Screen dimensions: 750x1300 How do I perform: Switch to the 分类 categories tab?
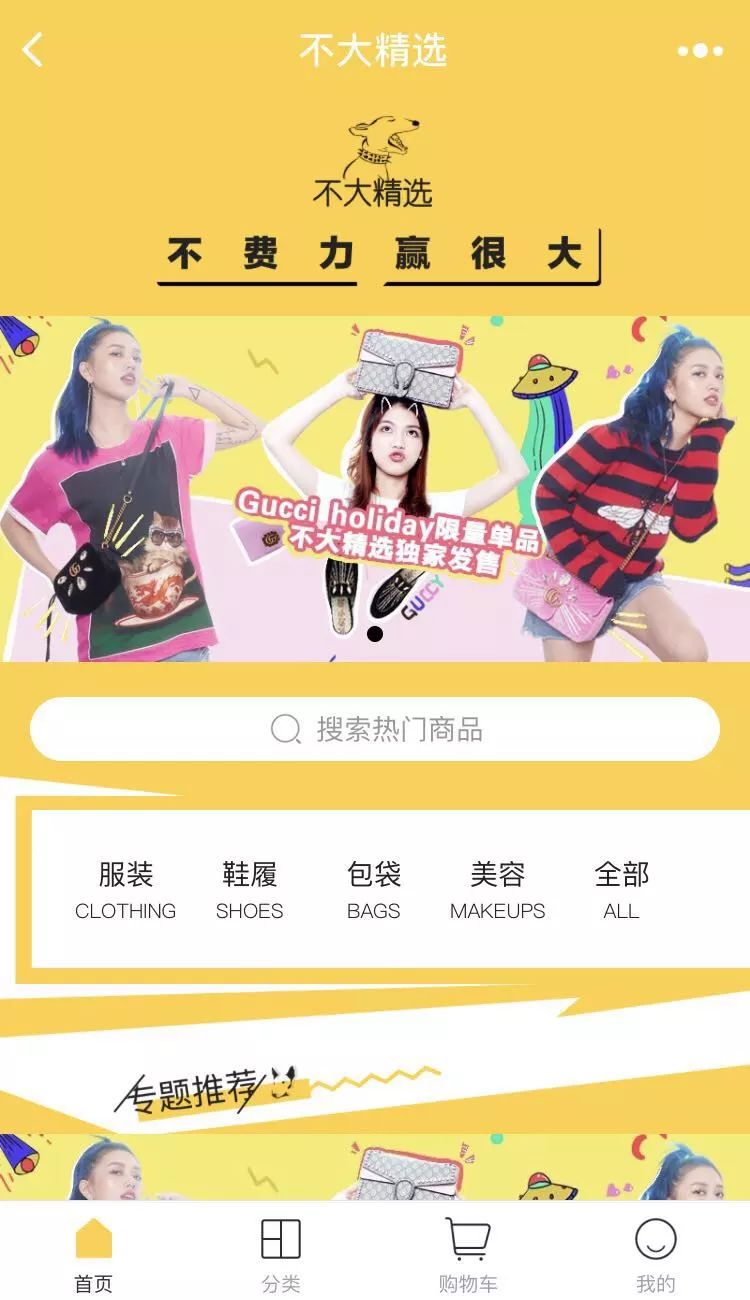pos(281,1255)
